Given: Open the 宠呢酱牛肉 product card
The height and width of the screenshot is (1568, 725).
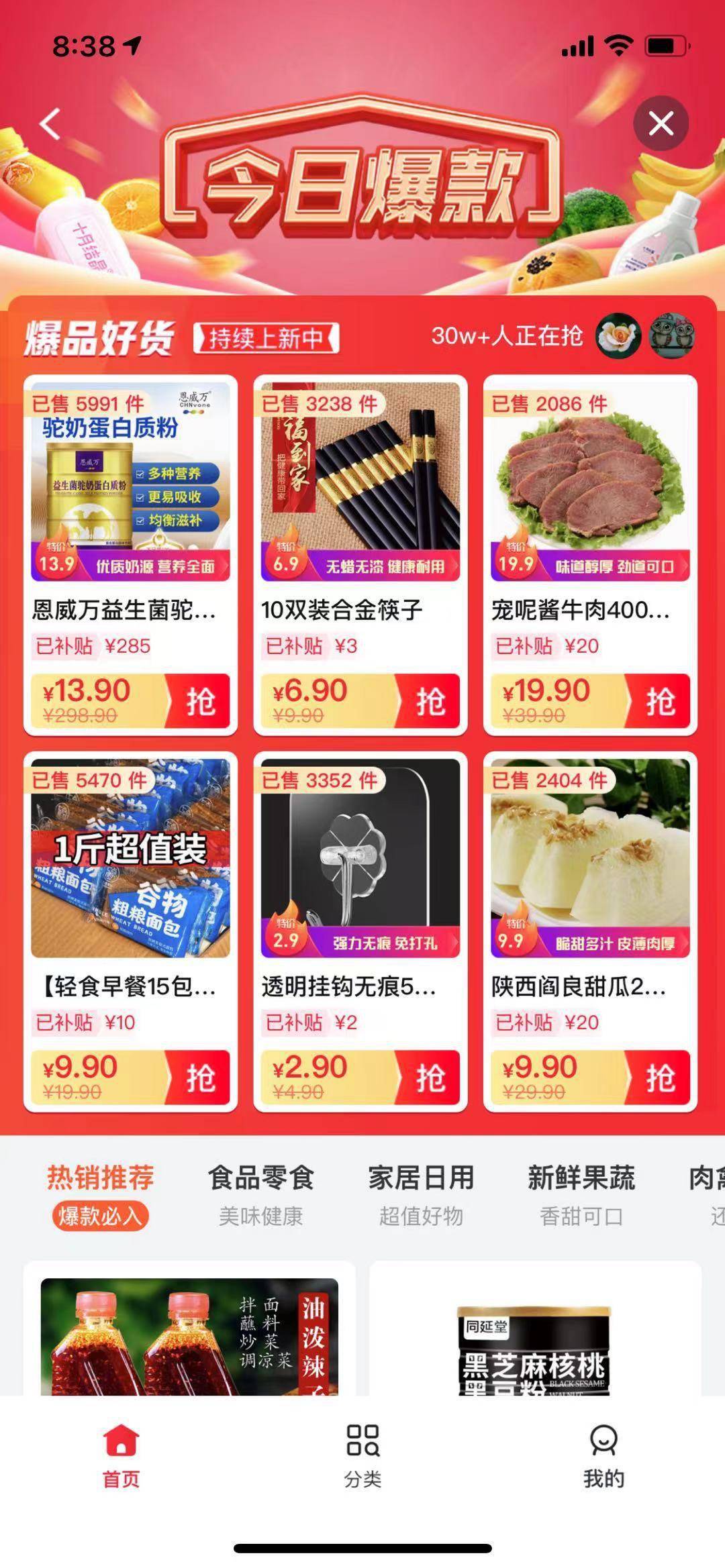Looking at the screenshot, I should [590, 510].
